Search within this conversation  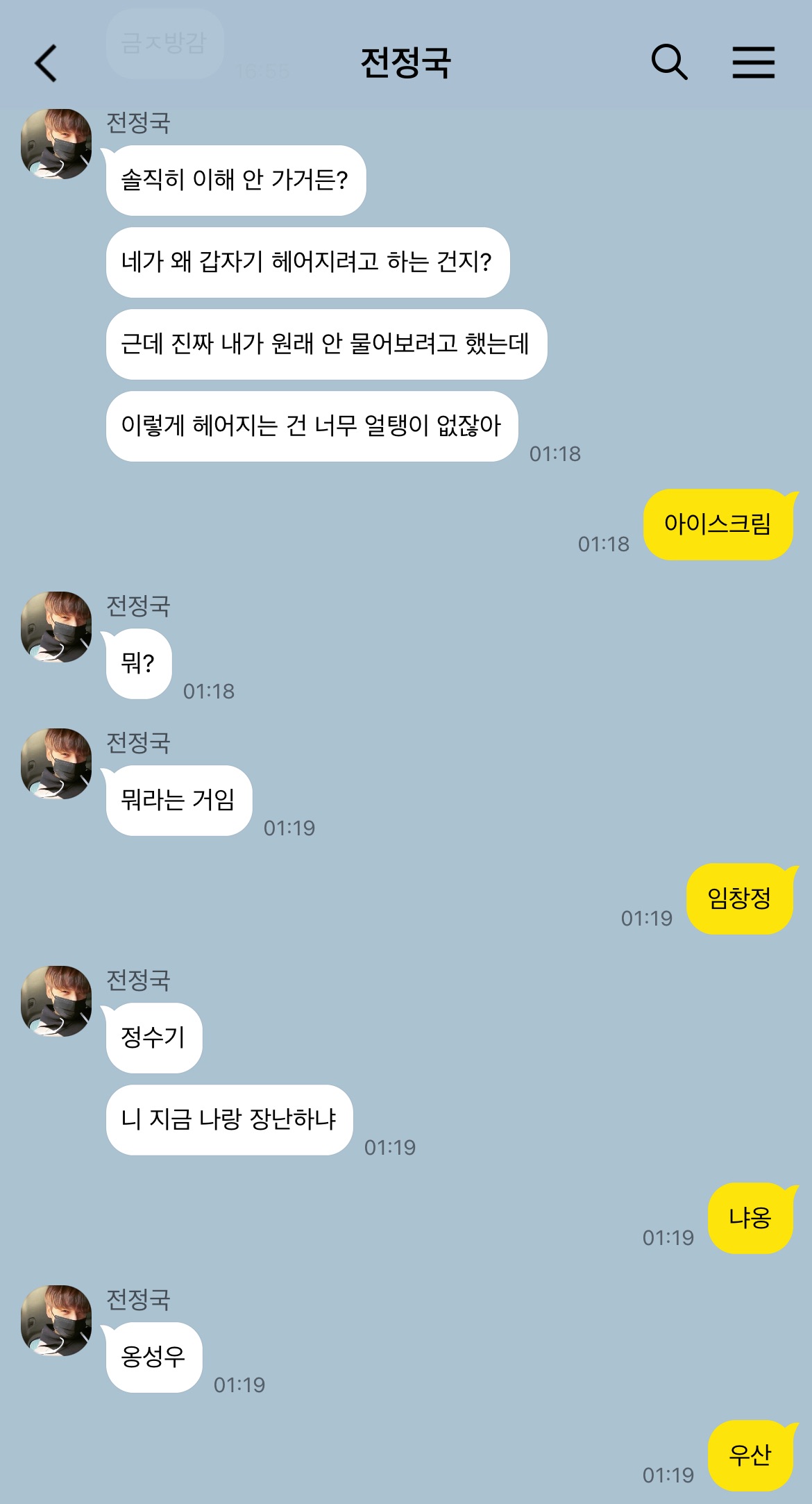(669, 62)
